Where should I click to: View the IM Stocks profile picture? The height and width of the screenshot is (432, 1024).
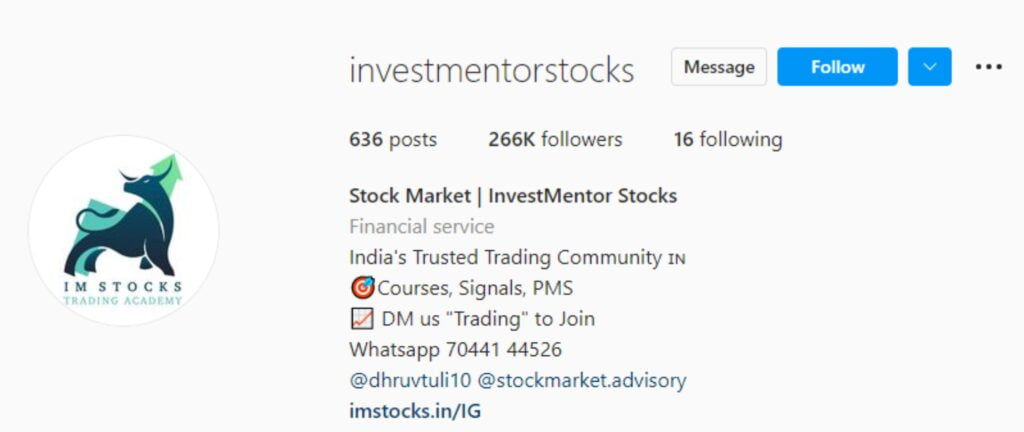124,230
